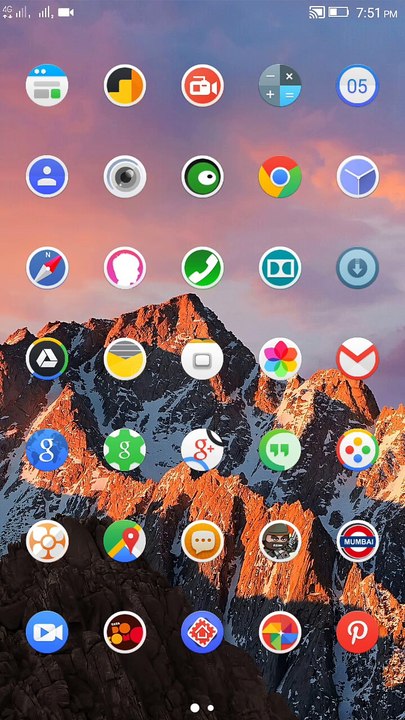Open the Gmail envelope app

pos(357,359)
